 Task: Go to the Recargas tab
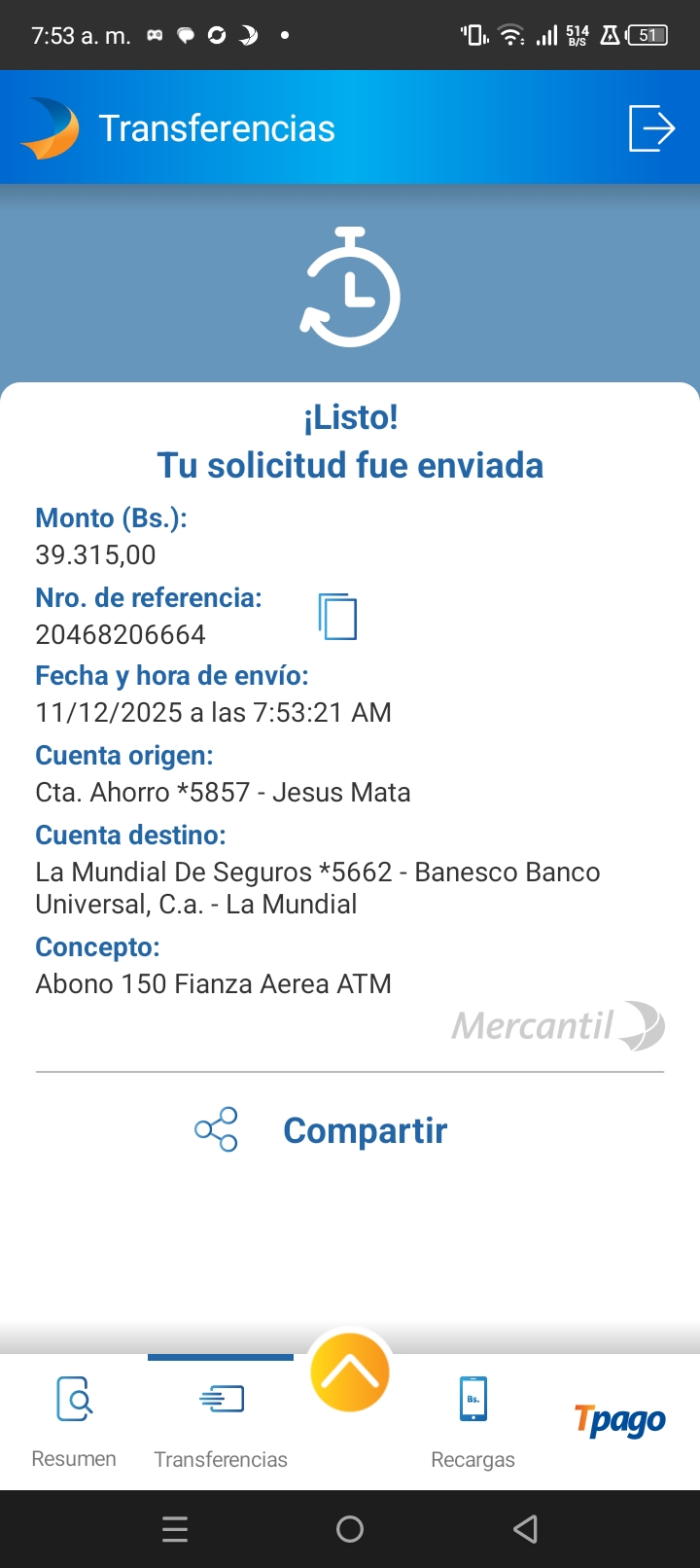click(x=472, y=1421)
